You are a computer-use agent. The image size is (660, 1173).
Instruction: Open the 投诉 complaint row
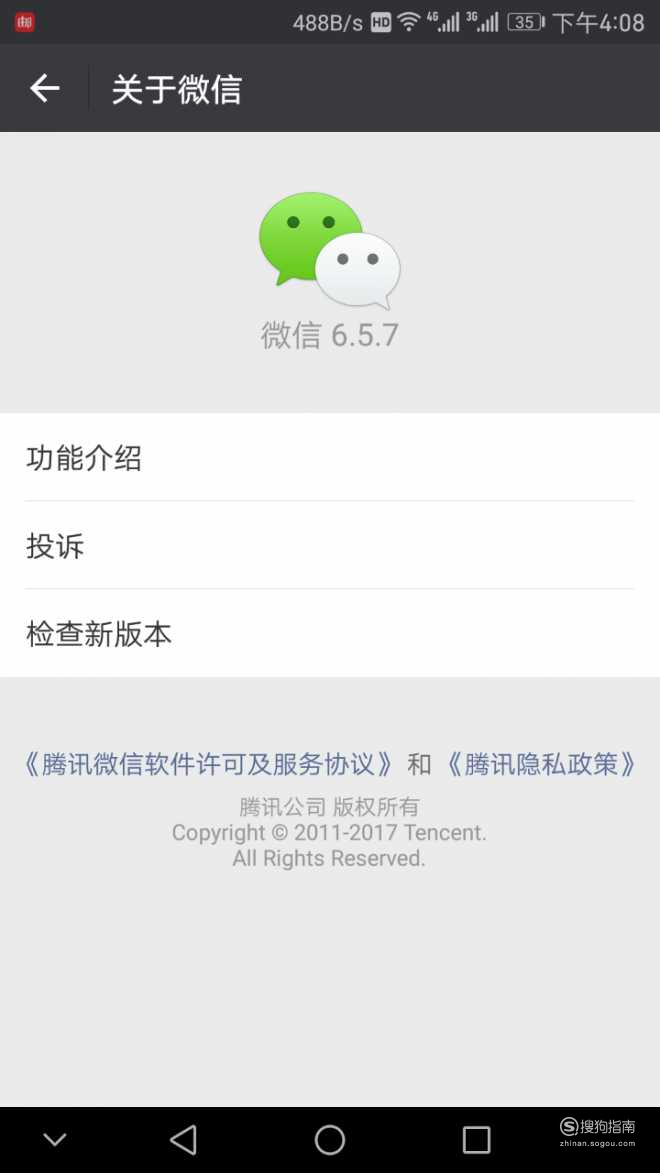pyautogui.click(x=330, y=545)
